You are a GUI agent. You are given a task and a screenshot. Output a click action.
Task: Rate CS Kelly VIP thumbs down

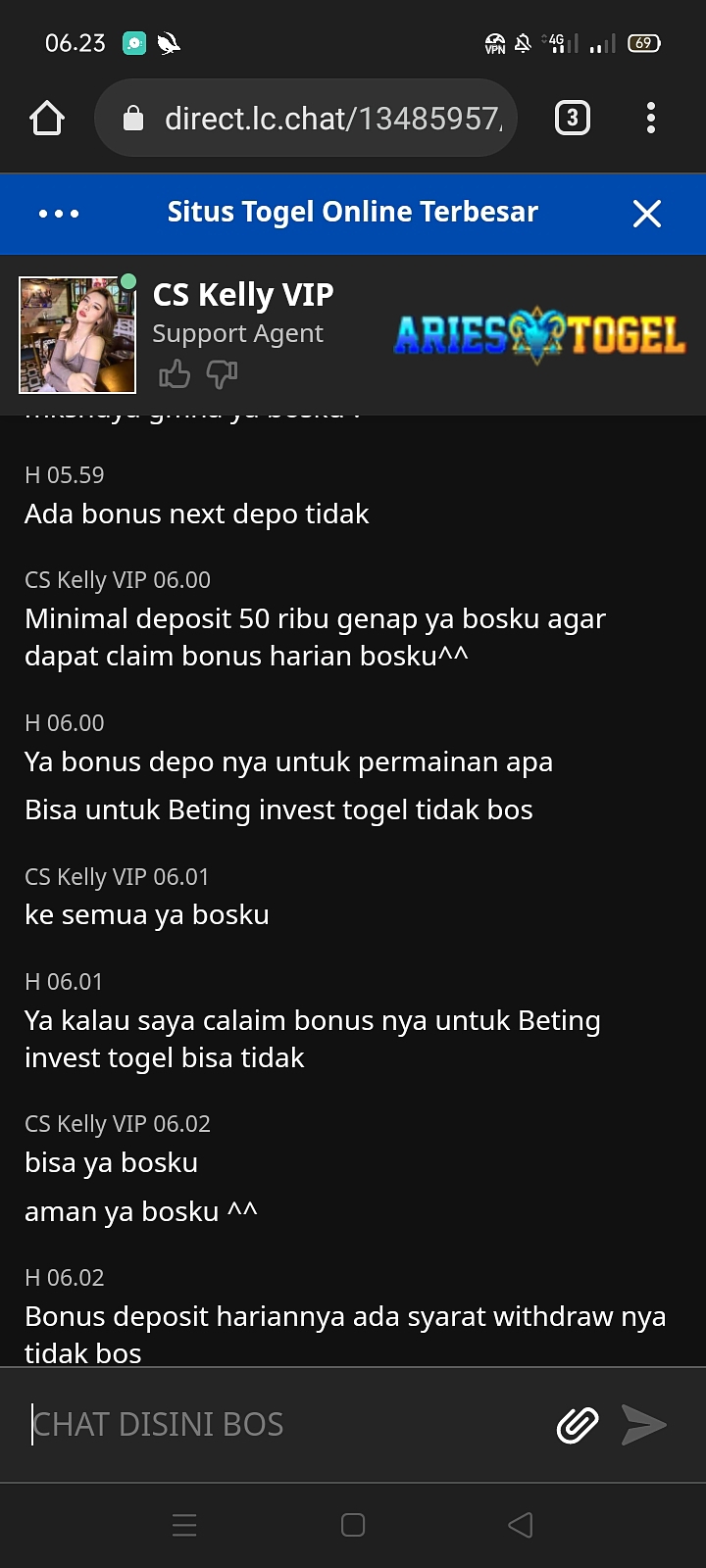point(222,373)
